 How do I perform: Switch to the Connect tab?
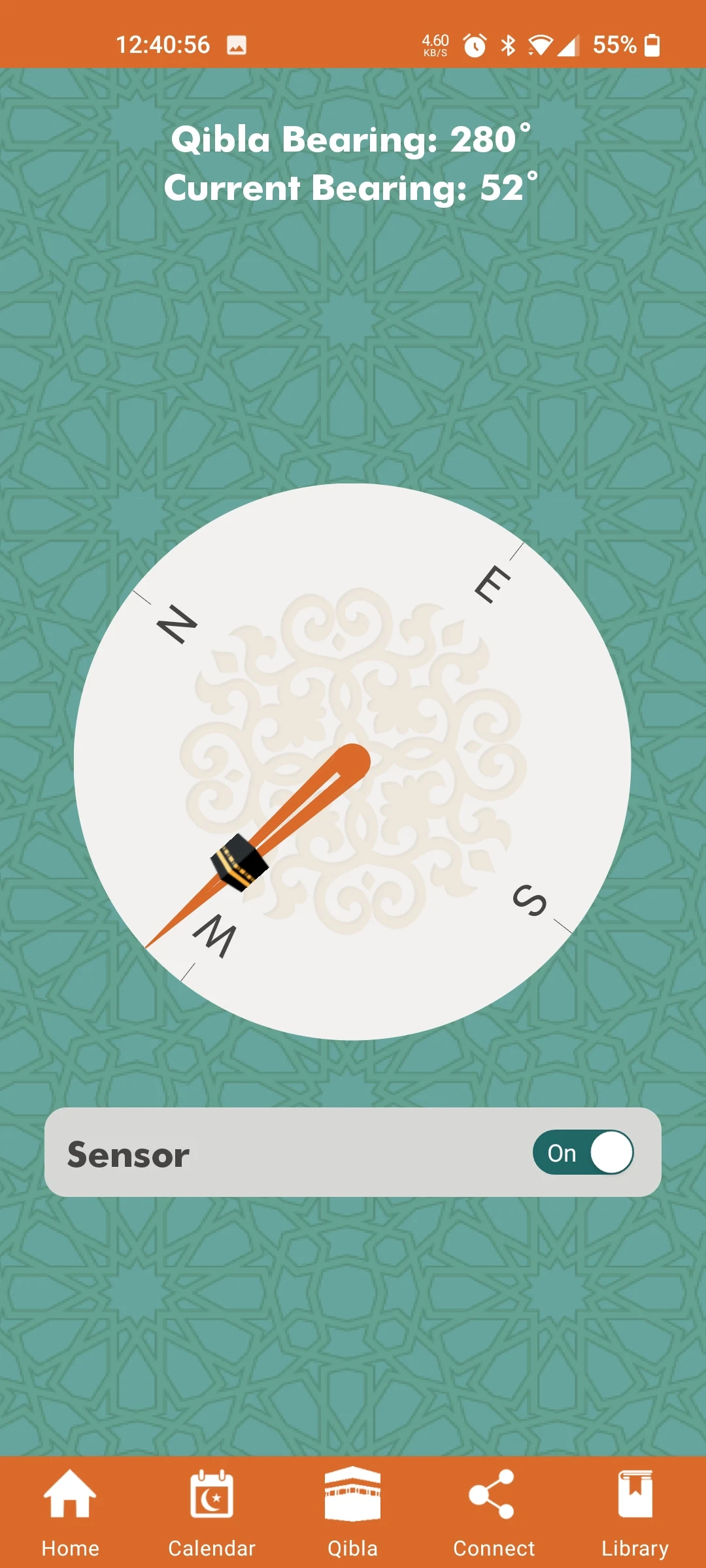click(x=494, y=1512)
